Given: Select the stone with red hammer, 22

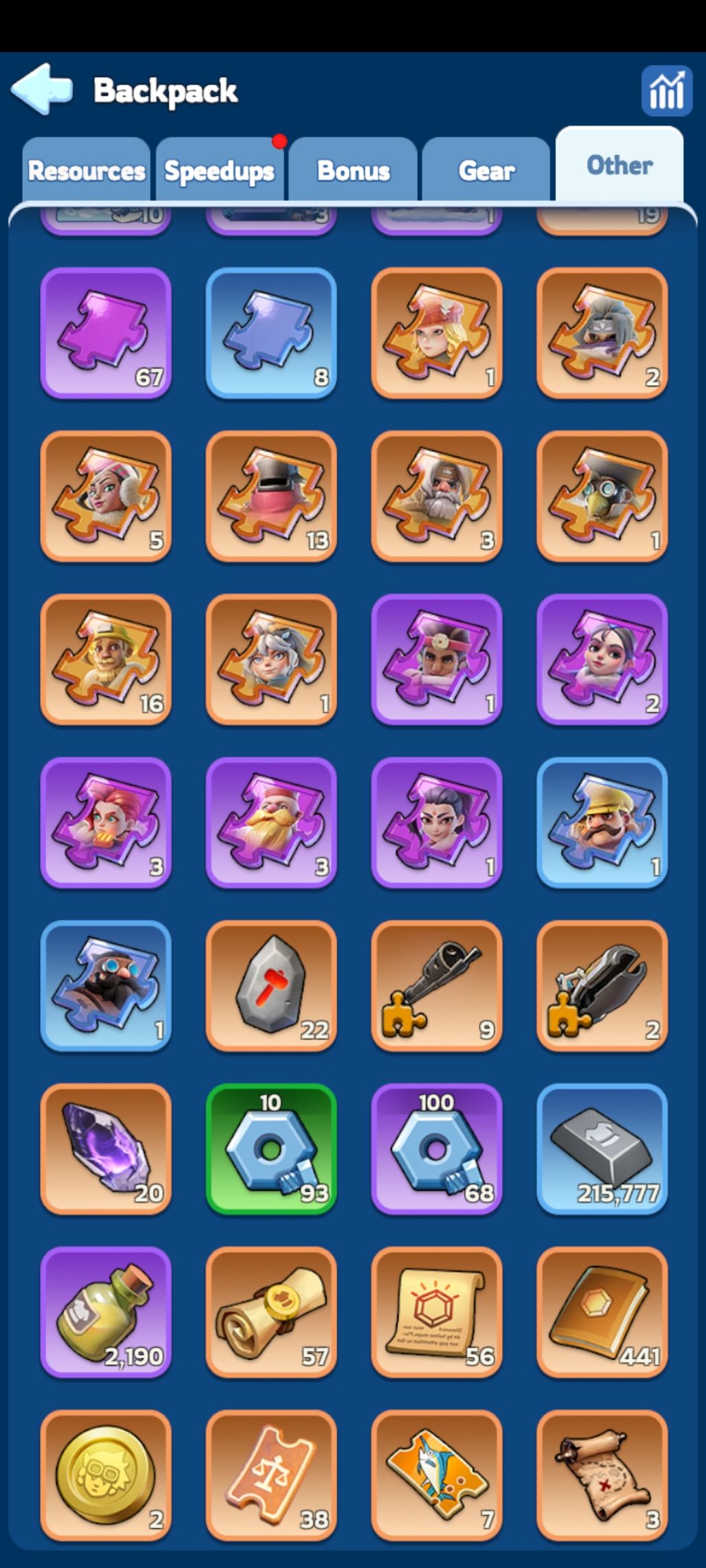Looking at the screenshot, I should pyautogui.click(x=271, y=985).
